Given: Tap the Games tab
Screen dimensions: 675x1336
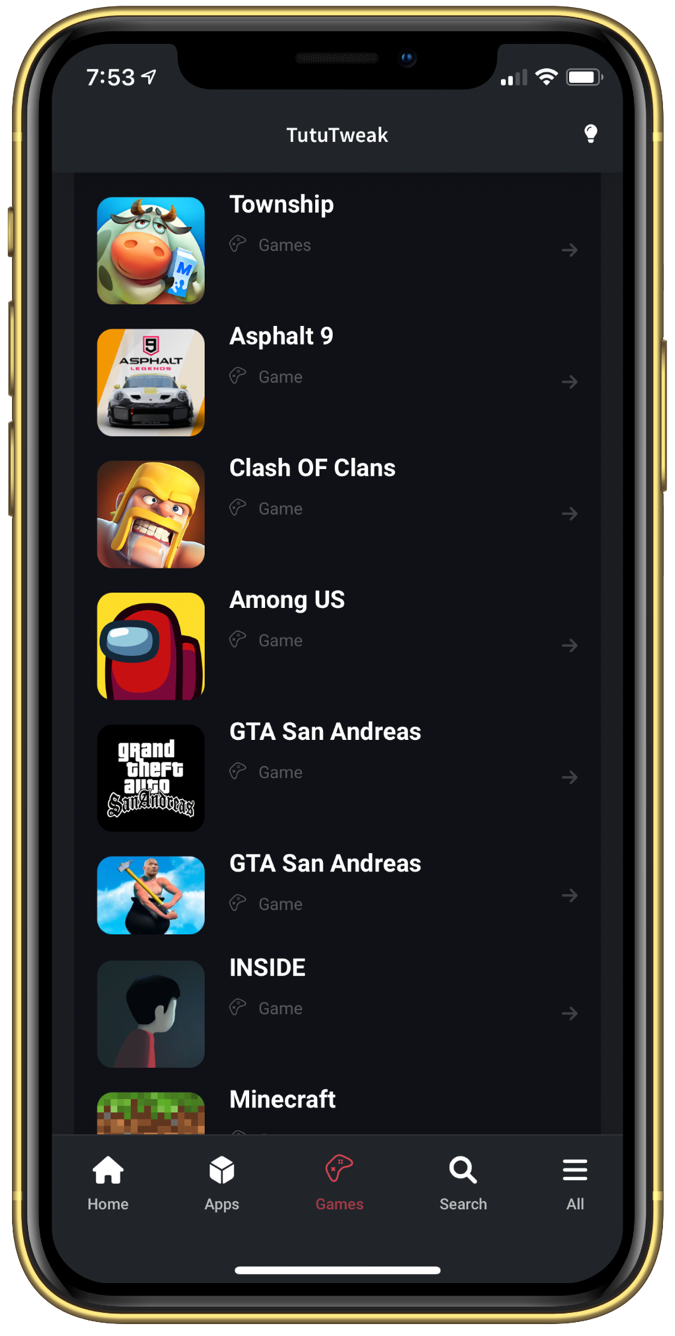Looking at the screenshot, I should coord(339,1183).
